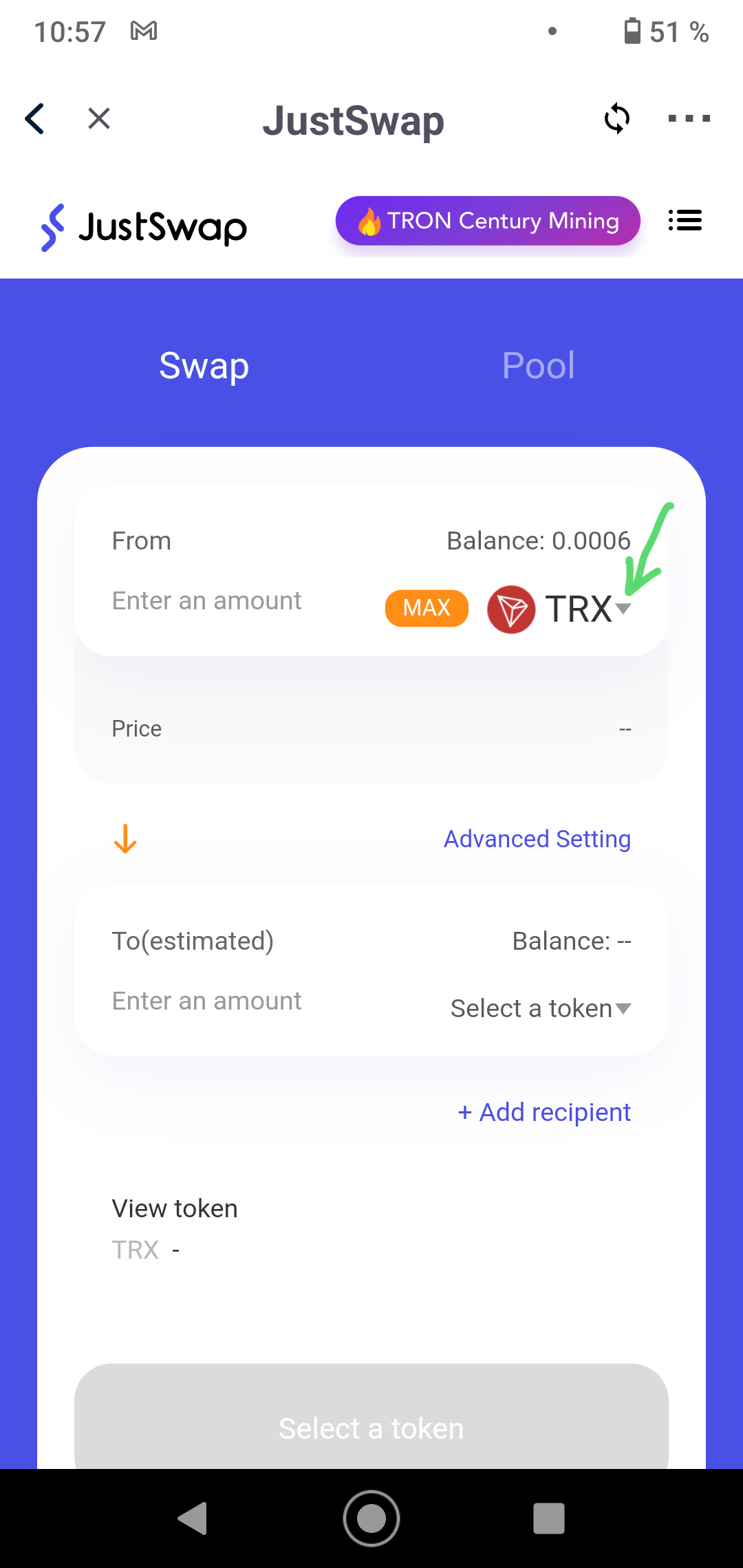Open Advanced Setting
Screen dimensions: 743x1568
(x=537, y=839)
